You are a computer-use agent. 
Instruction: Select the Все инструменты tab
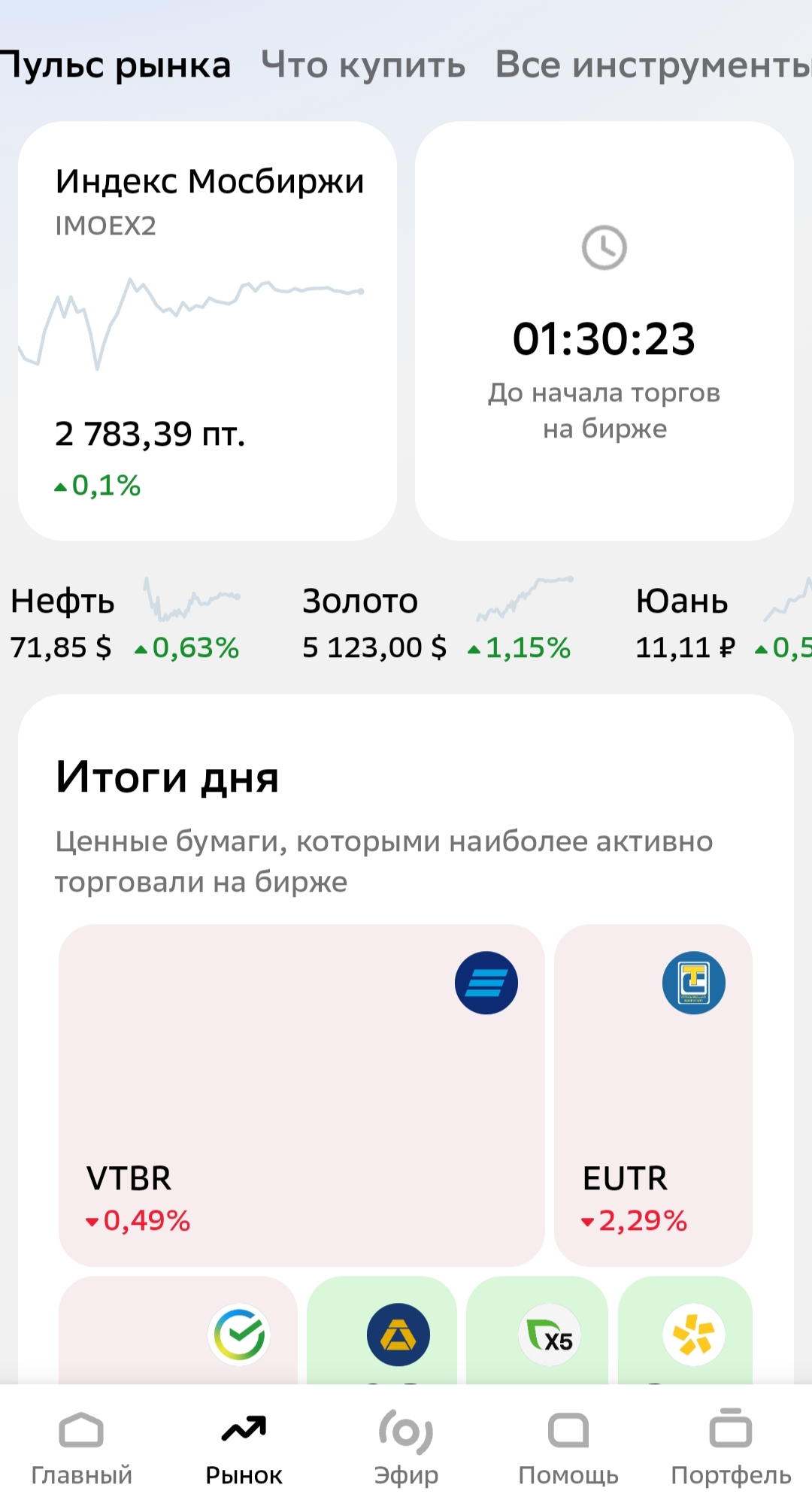(x=653, y=65)
